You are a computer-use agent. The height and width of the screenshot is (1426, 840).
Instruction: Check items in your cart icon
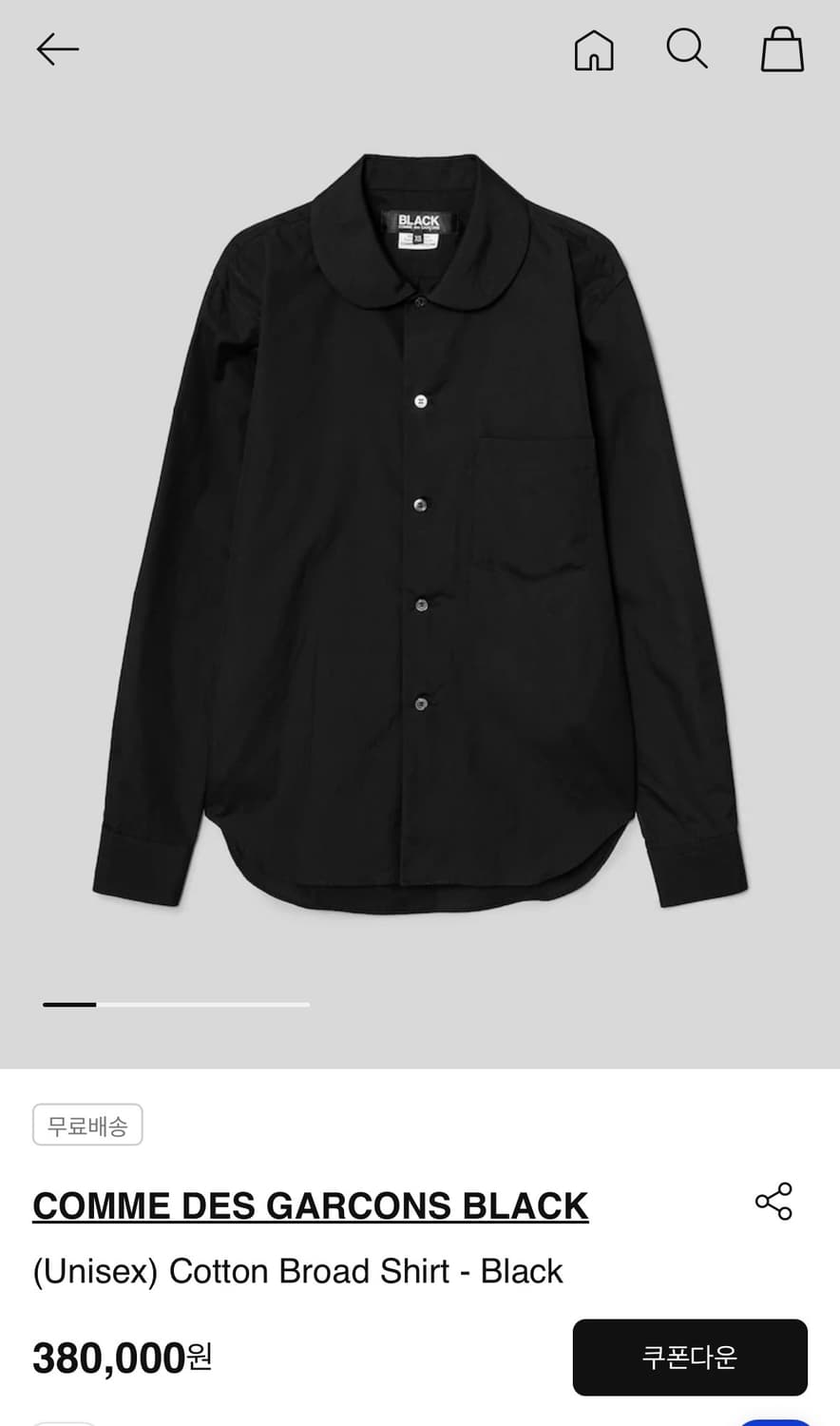(x=781, y=49)
